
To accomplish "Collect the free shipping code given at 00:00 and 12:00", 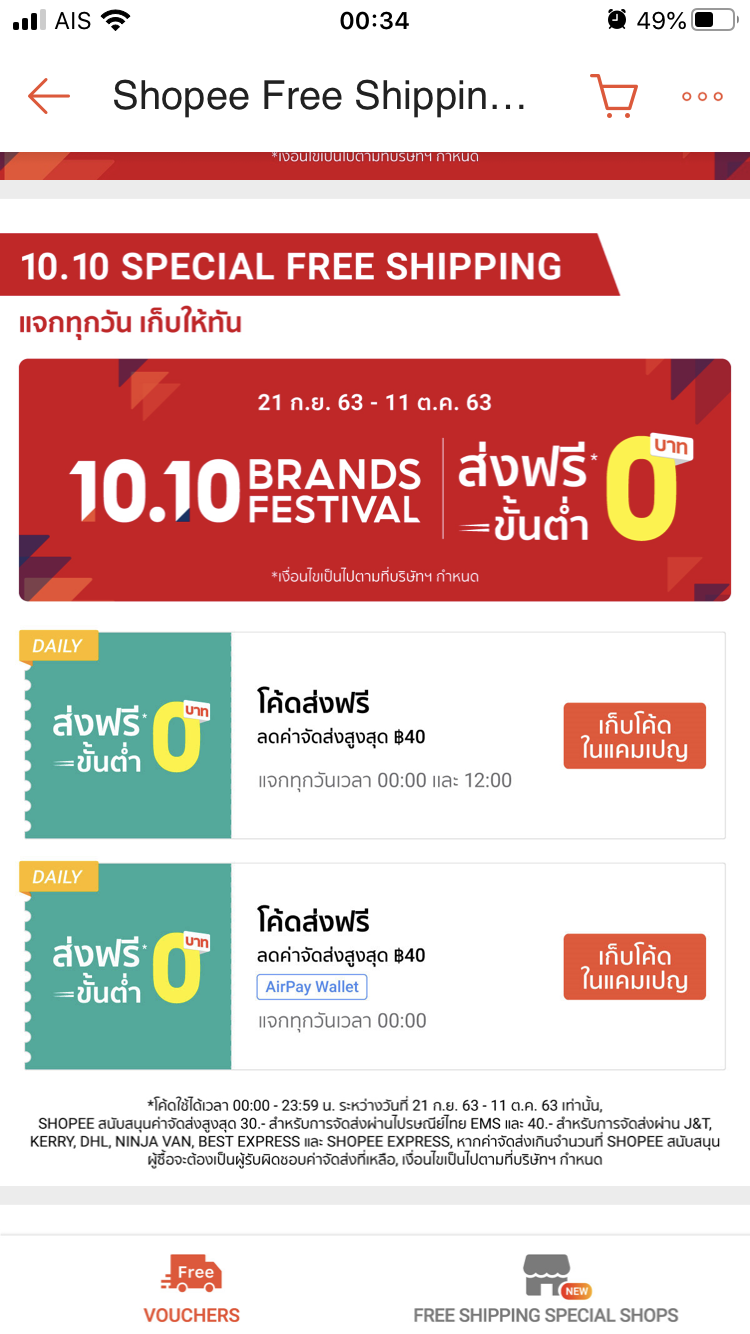I will pos(635,736).
